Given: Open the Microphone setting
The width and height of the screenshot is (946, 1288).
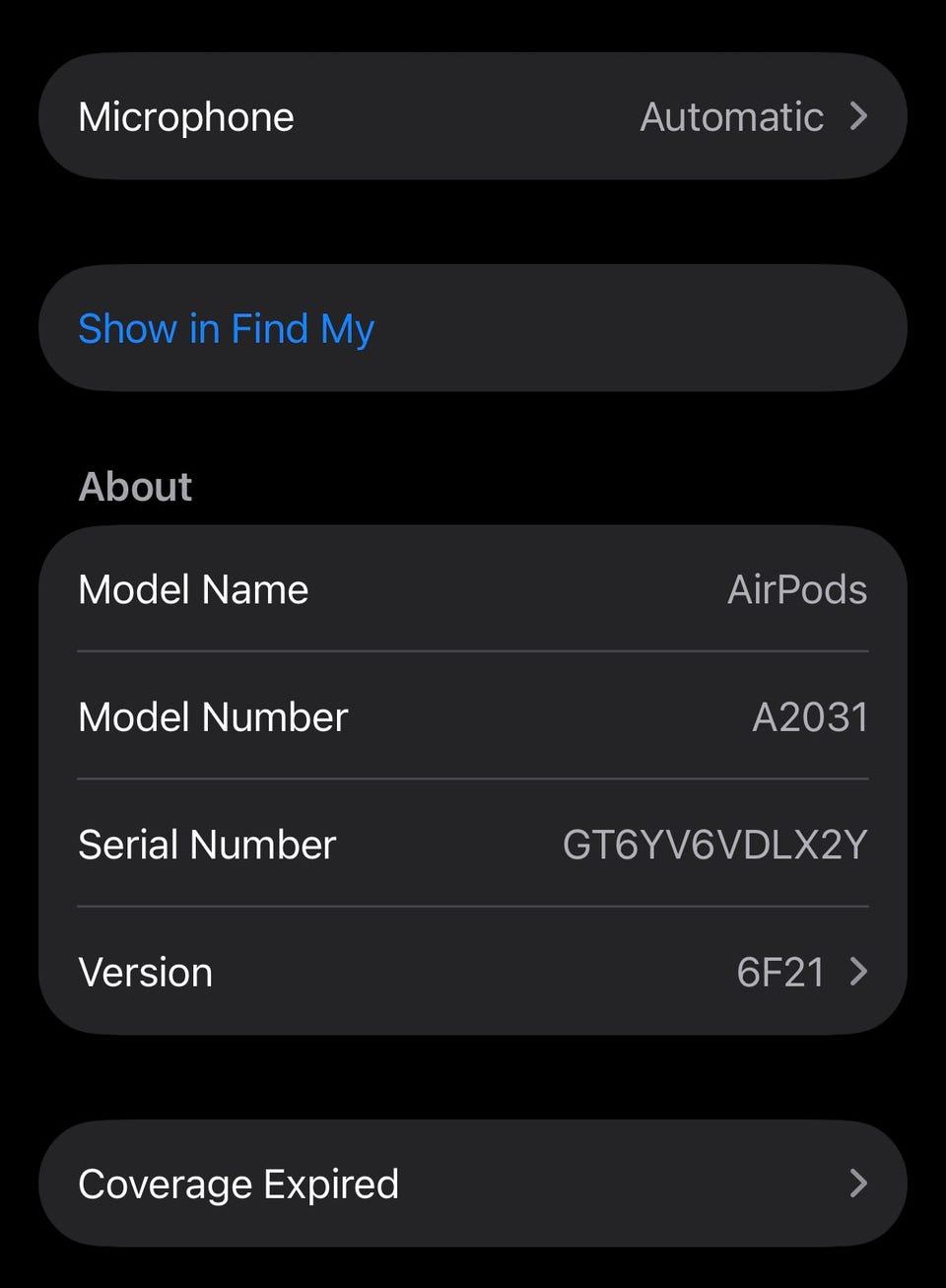Looking at the screenshot, I should pyautogui.click(x=472, y=116).
